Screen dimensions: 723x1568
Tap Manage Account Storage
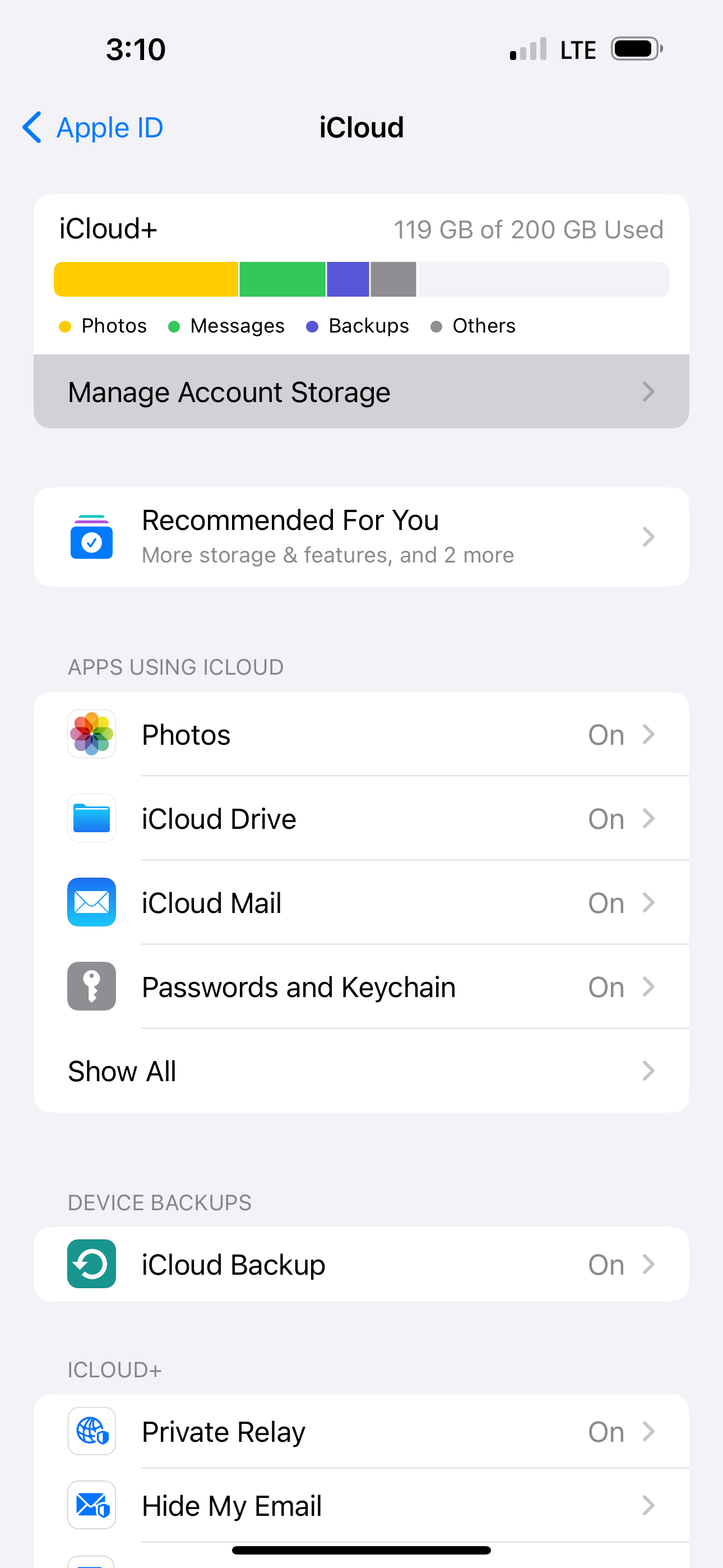(229, 391)
